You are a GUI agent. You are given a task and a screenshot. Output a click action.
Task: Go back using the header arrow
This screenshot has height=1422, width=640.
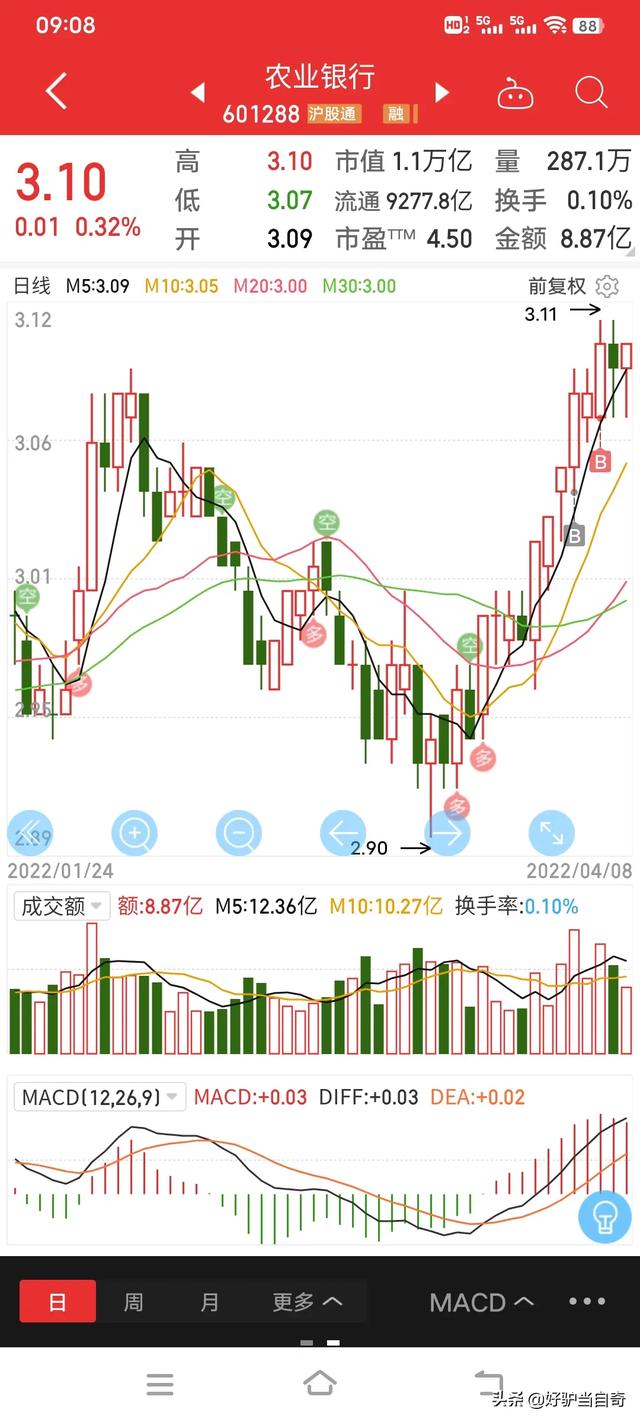click(x=57, y=92)
